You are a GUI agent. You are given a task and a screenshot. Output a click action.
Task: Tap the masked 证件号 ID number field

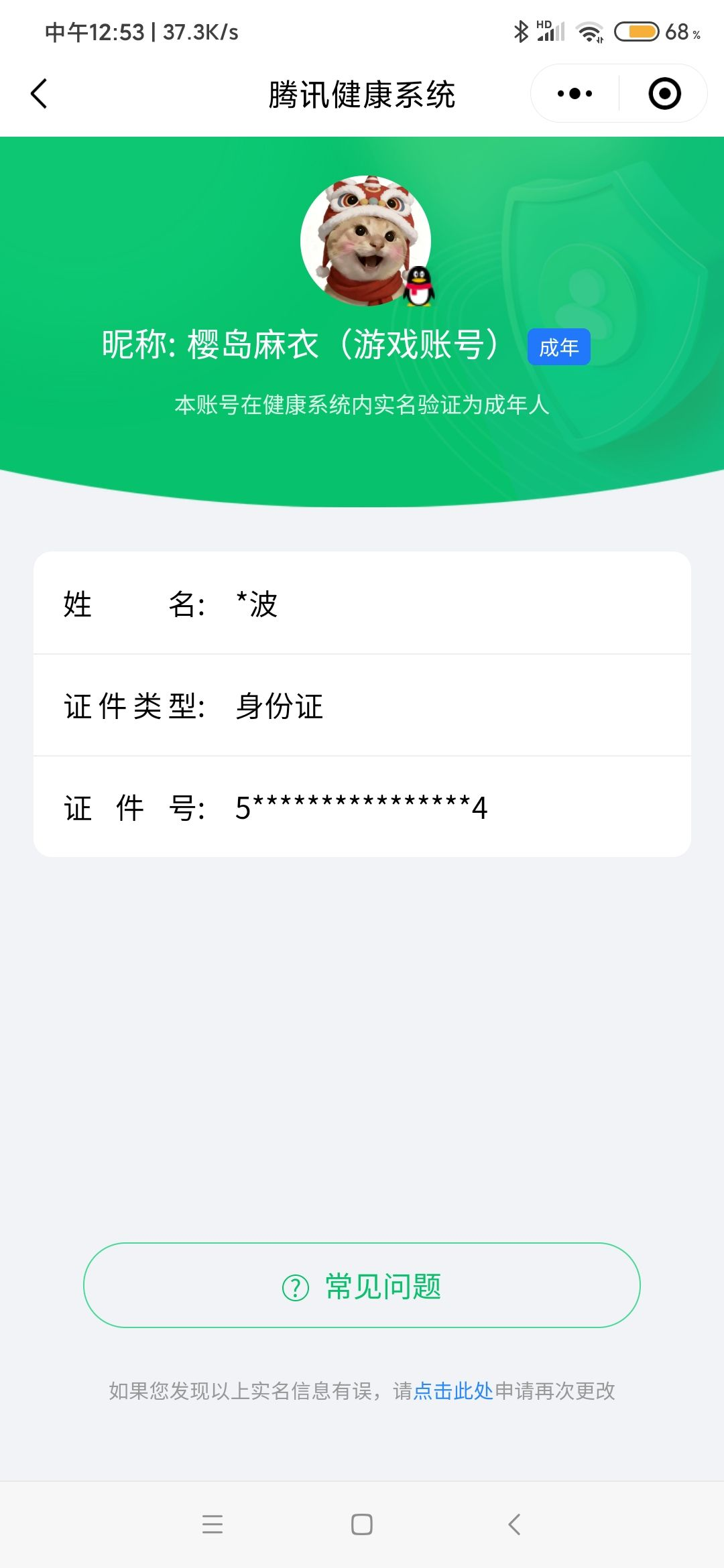tap(362, 809)
